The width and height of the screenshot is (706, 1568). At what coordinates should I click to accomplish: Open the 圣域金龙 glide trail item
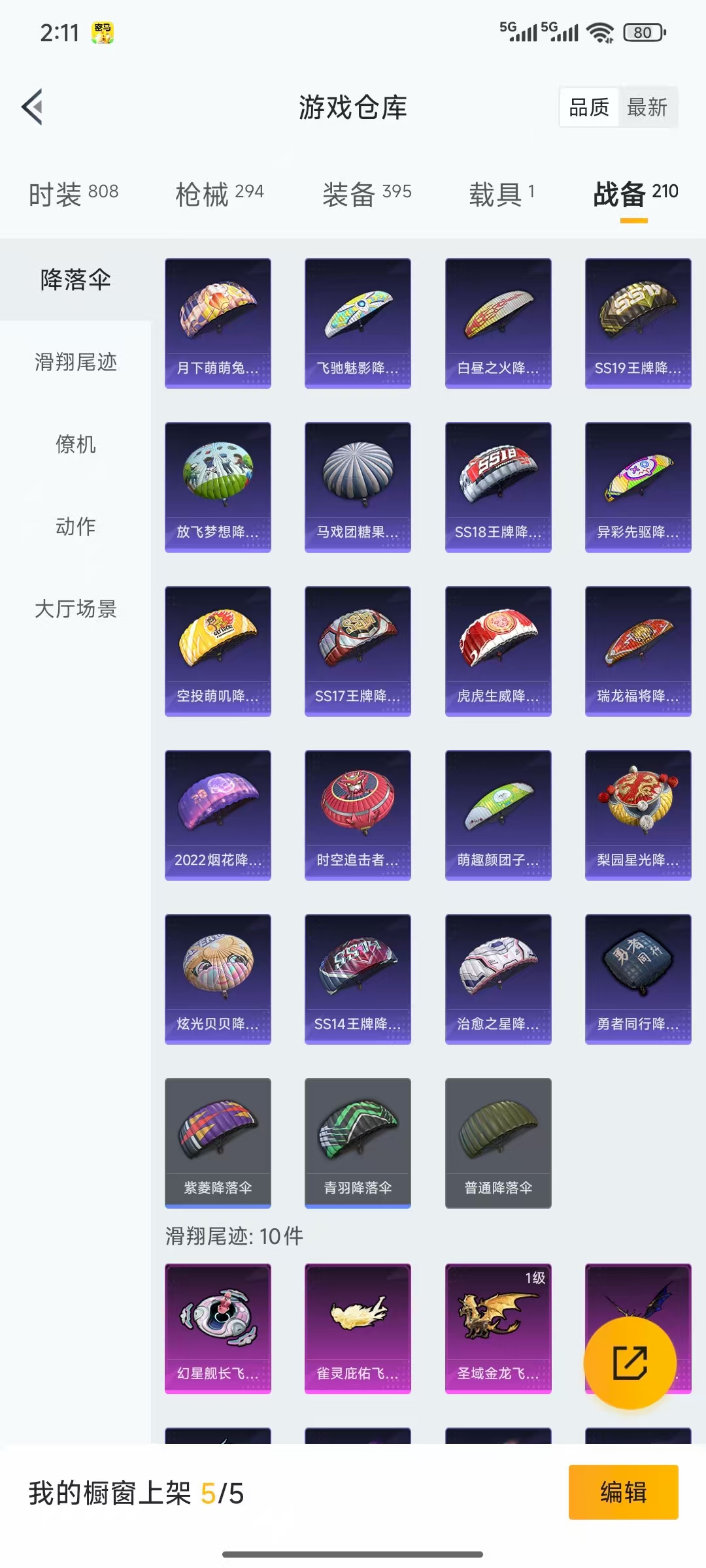point(498,1328)
